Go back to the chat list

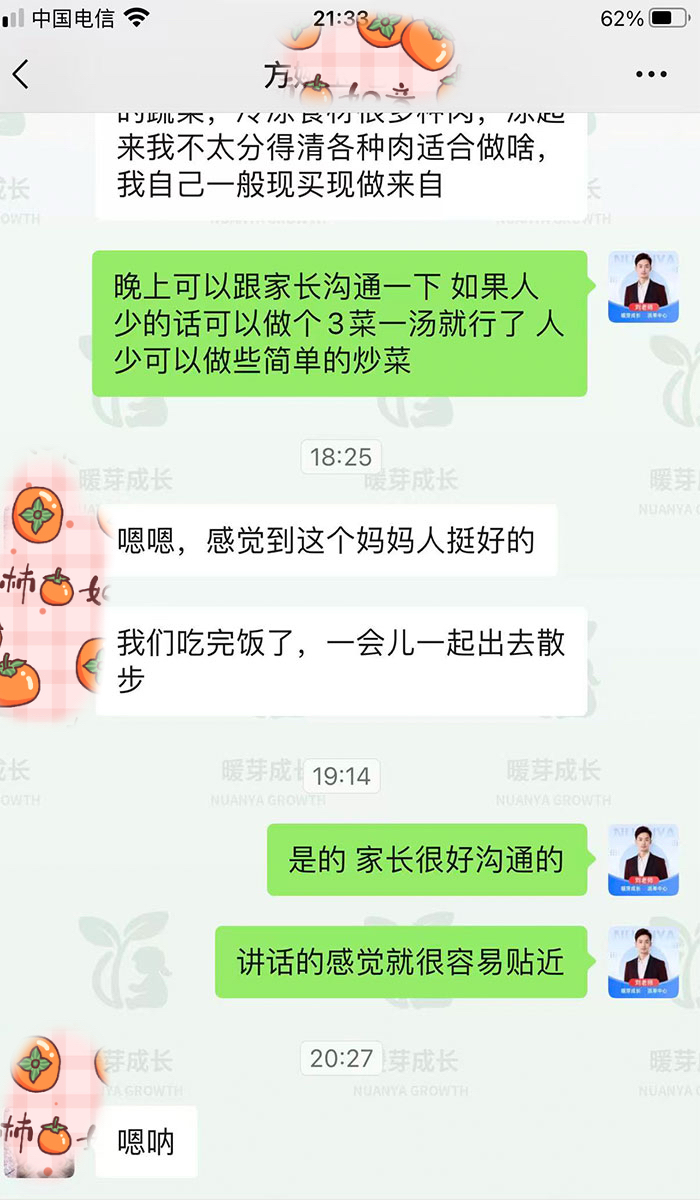(21, 75)
